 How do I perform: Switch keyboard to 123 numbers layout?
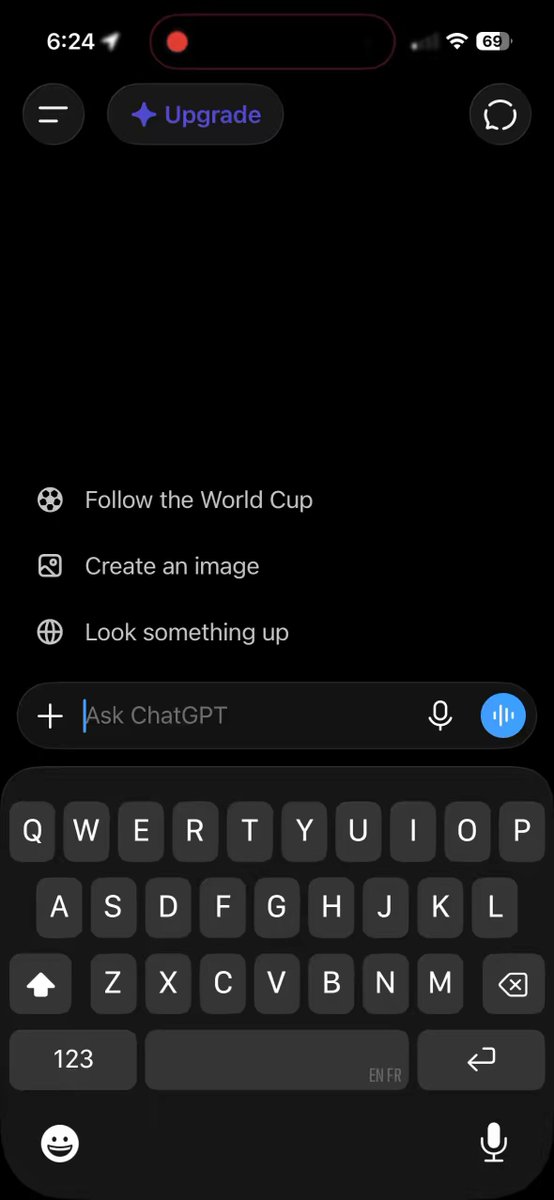pyautogui.click(x=73, y=1060)
